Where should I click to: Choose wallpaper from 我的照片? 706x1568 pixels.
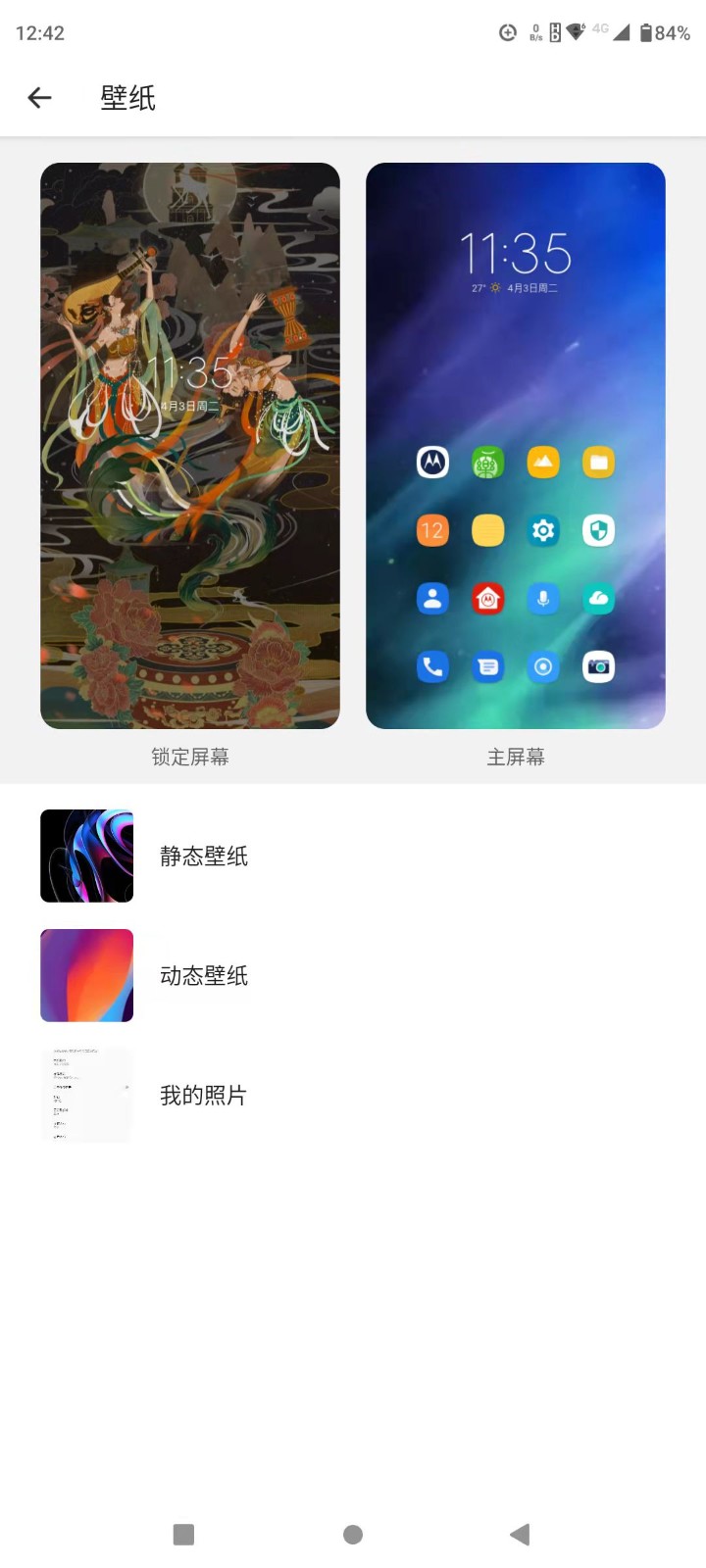coord(204,1095)
